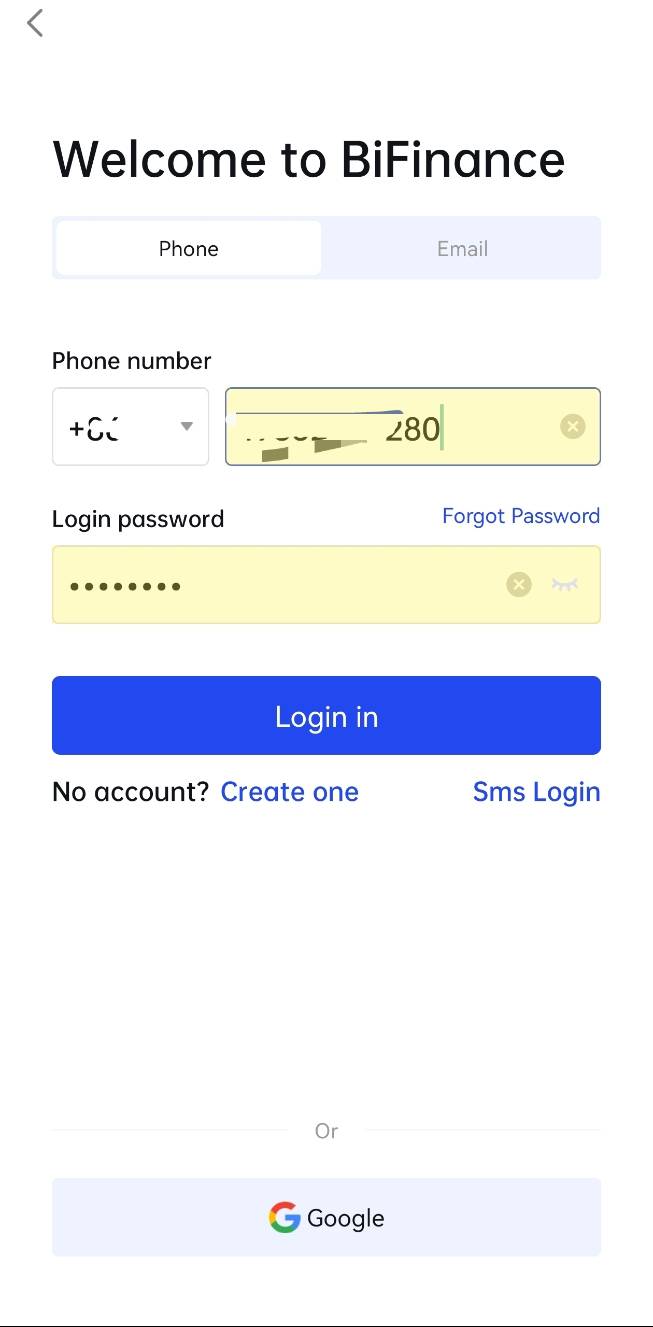Sign in with Google

[326, 1217]
